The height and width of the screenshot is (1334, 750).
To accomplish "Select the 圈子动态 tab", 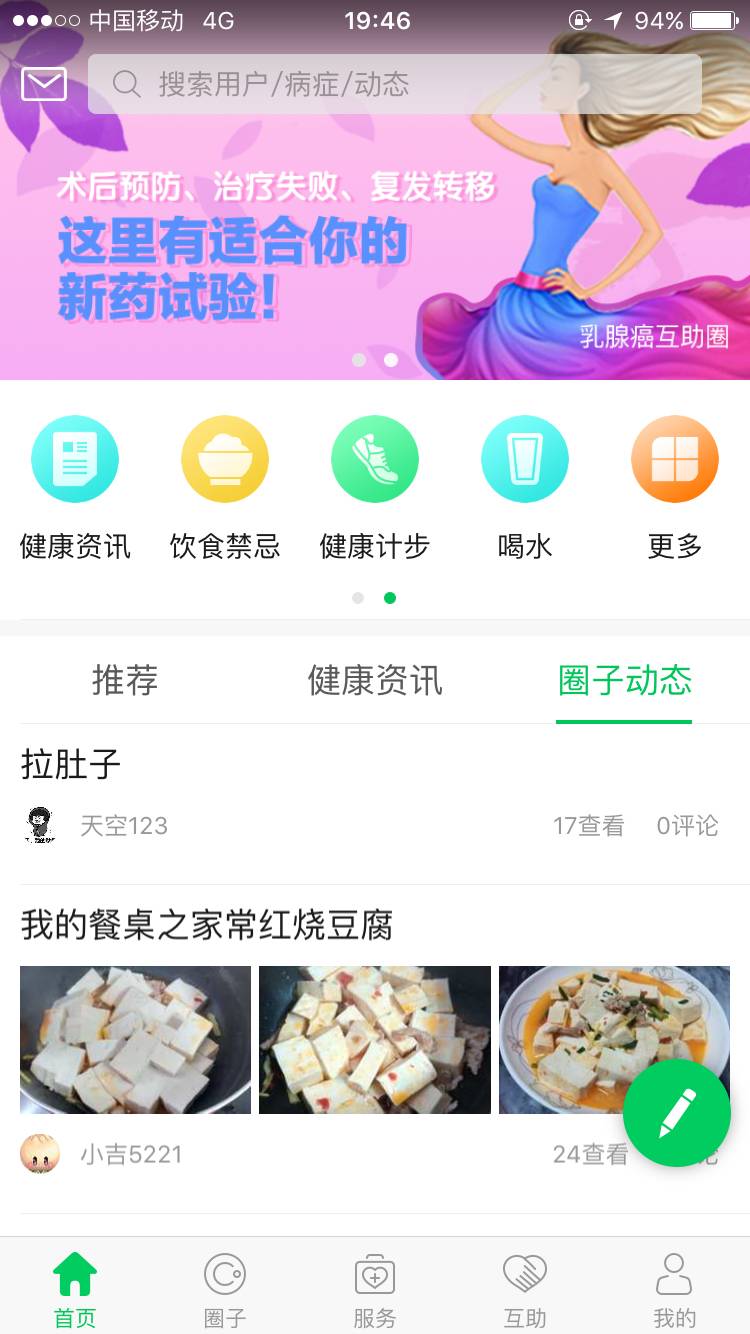I will pyautogui.click(x=625, y=681).
